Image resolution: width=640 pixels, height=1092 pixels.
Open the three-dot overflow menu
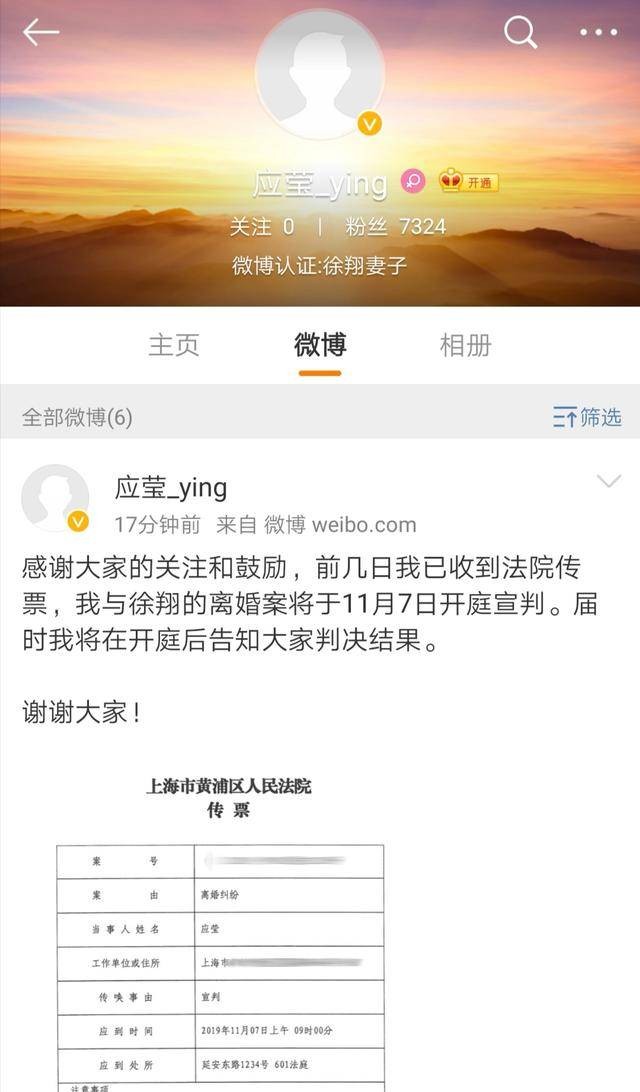click(x=598, y=33)
